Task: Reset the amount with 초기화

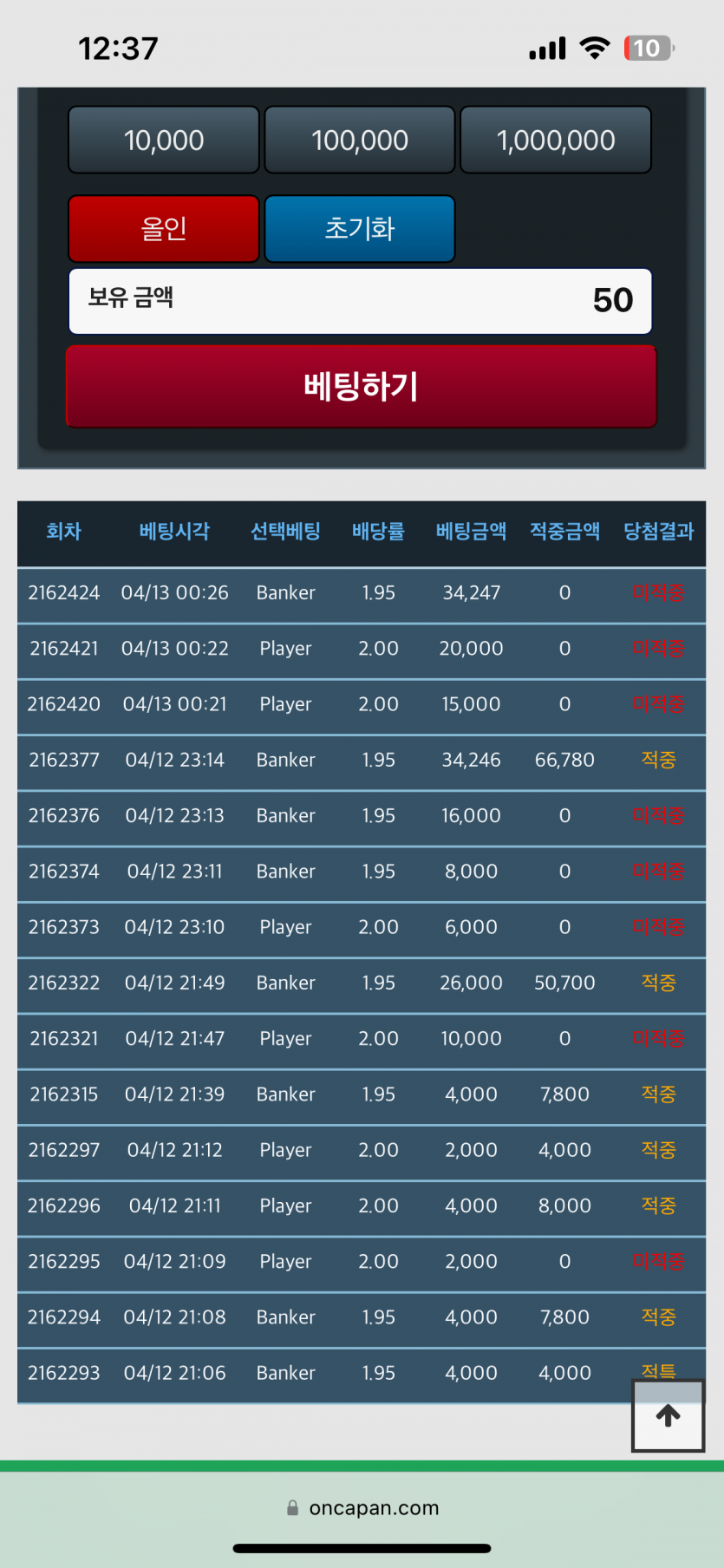Action: tap(360, 229)
